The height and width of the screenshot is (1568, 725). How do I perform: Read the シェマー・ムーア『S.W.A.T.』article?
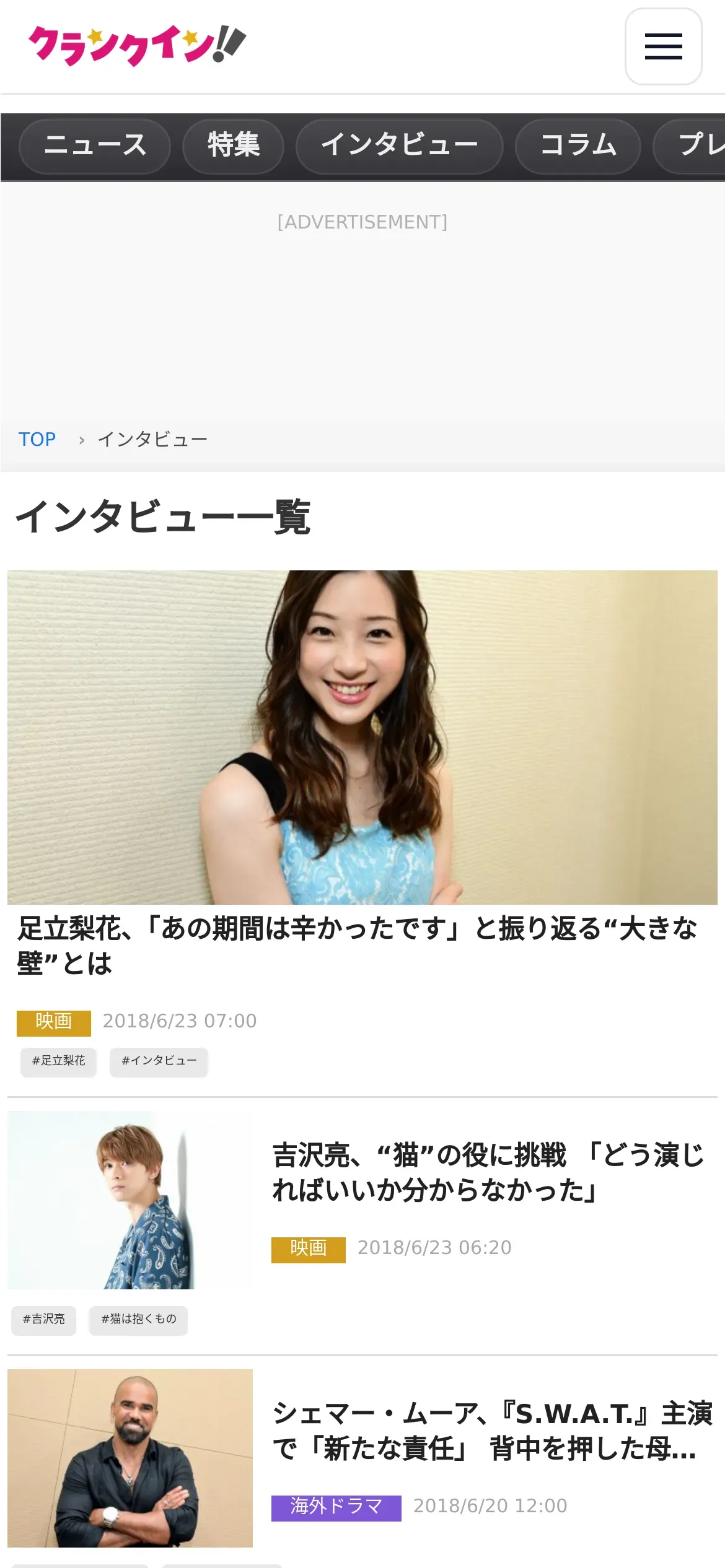pyautogui.click(x=492, y=1431)
